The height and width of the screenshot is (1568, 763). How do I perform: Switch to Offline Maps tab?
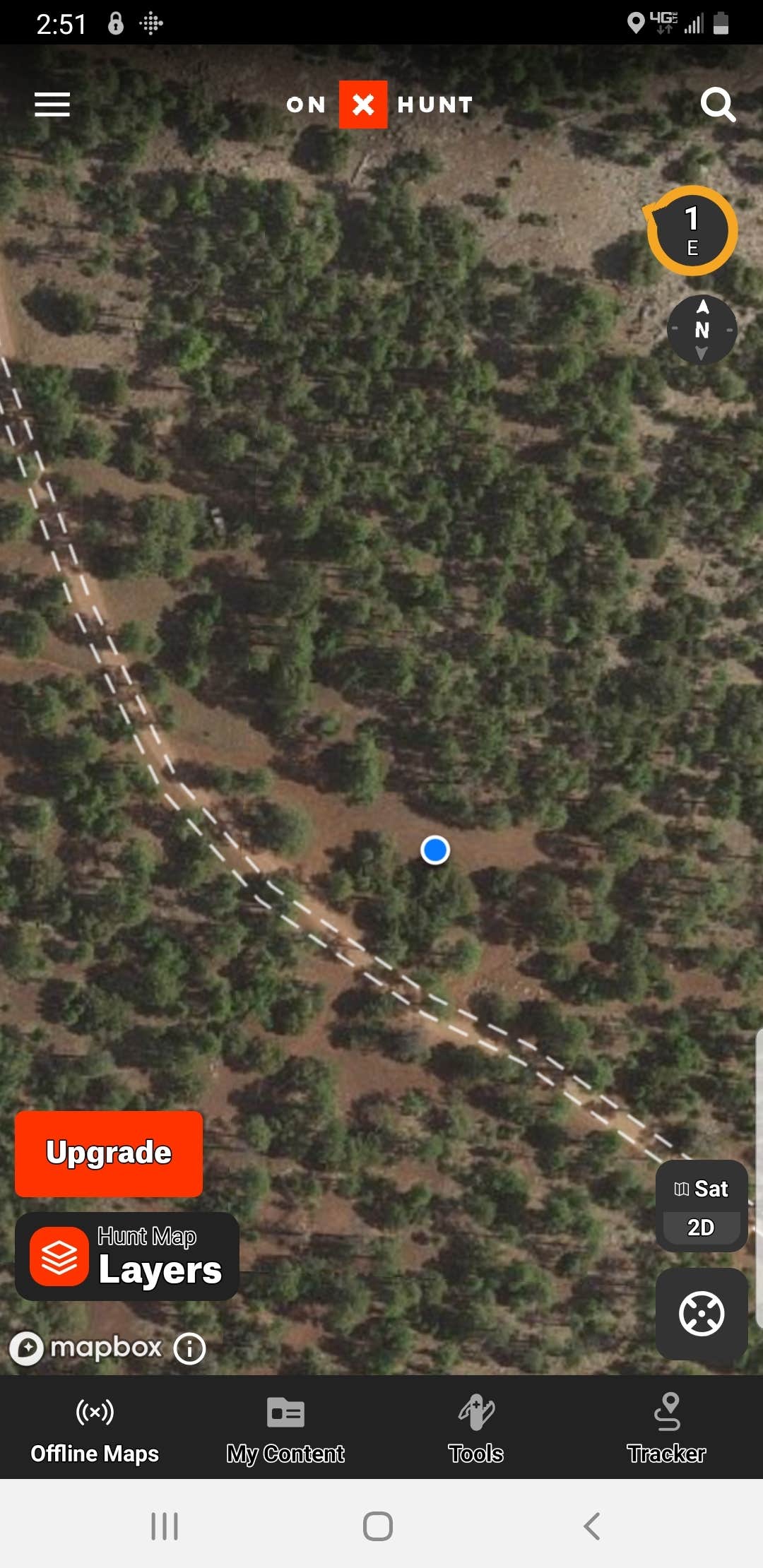[x=95, y=1428]
